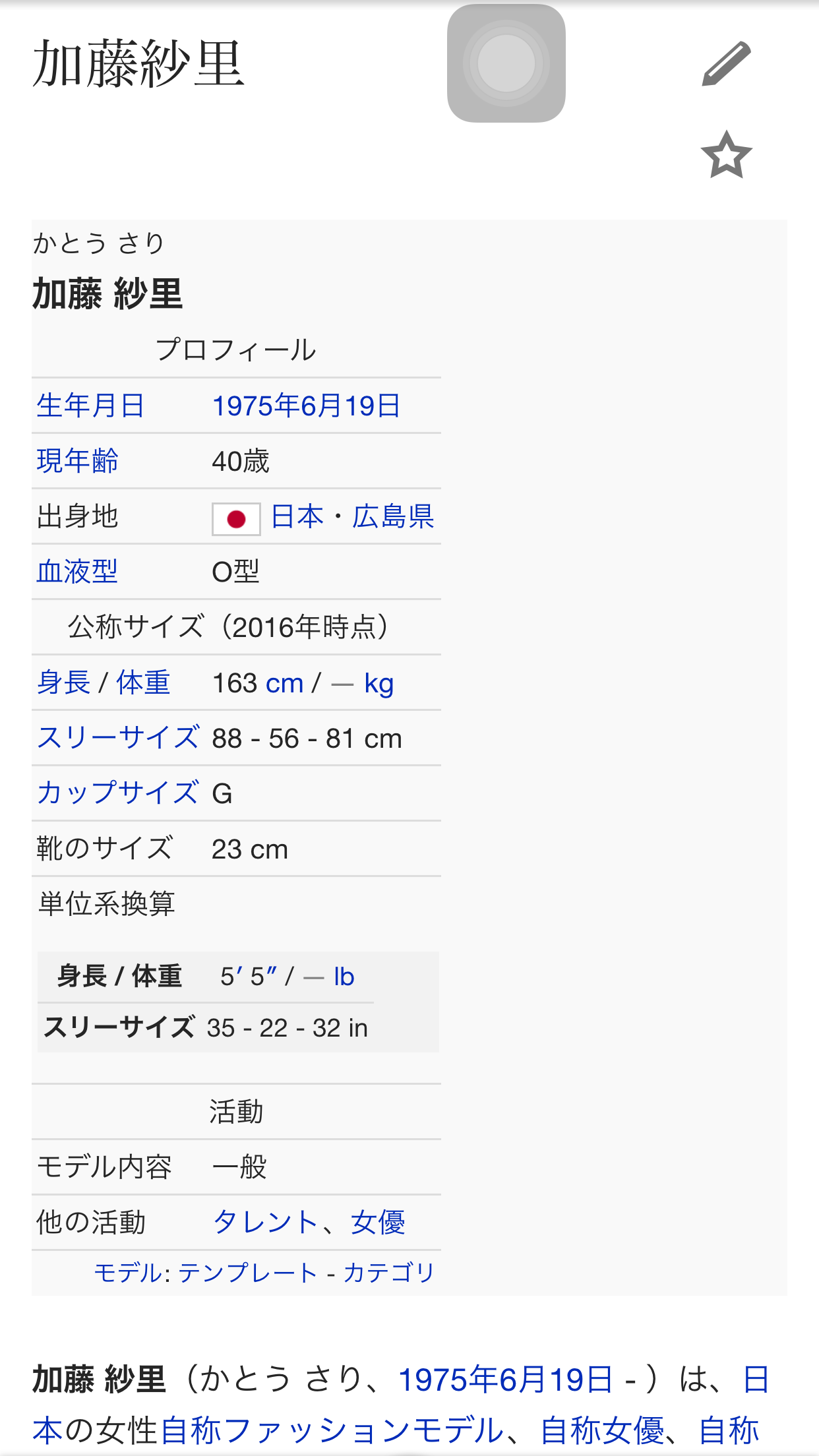Follow the 日本 link in 出身地 row

click(297, 516)
